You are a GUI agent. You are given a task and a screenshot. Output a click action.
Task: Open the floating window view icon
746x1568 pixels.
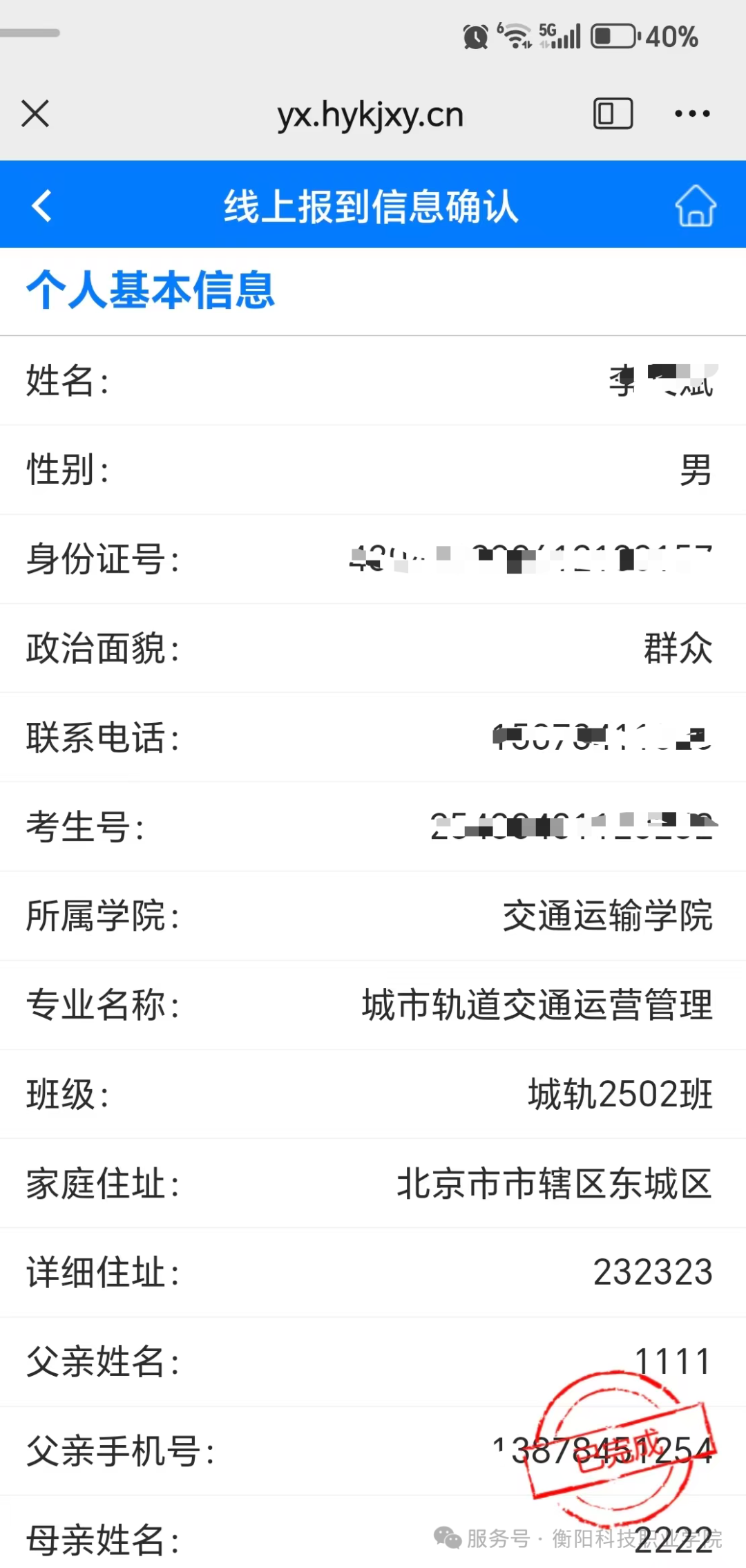coord(613,114)
